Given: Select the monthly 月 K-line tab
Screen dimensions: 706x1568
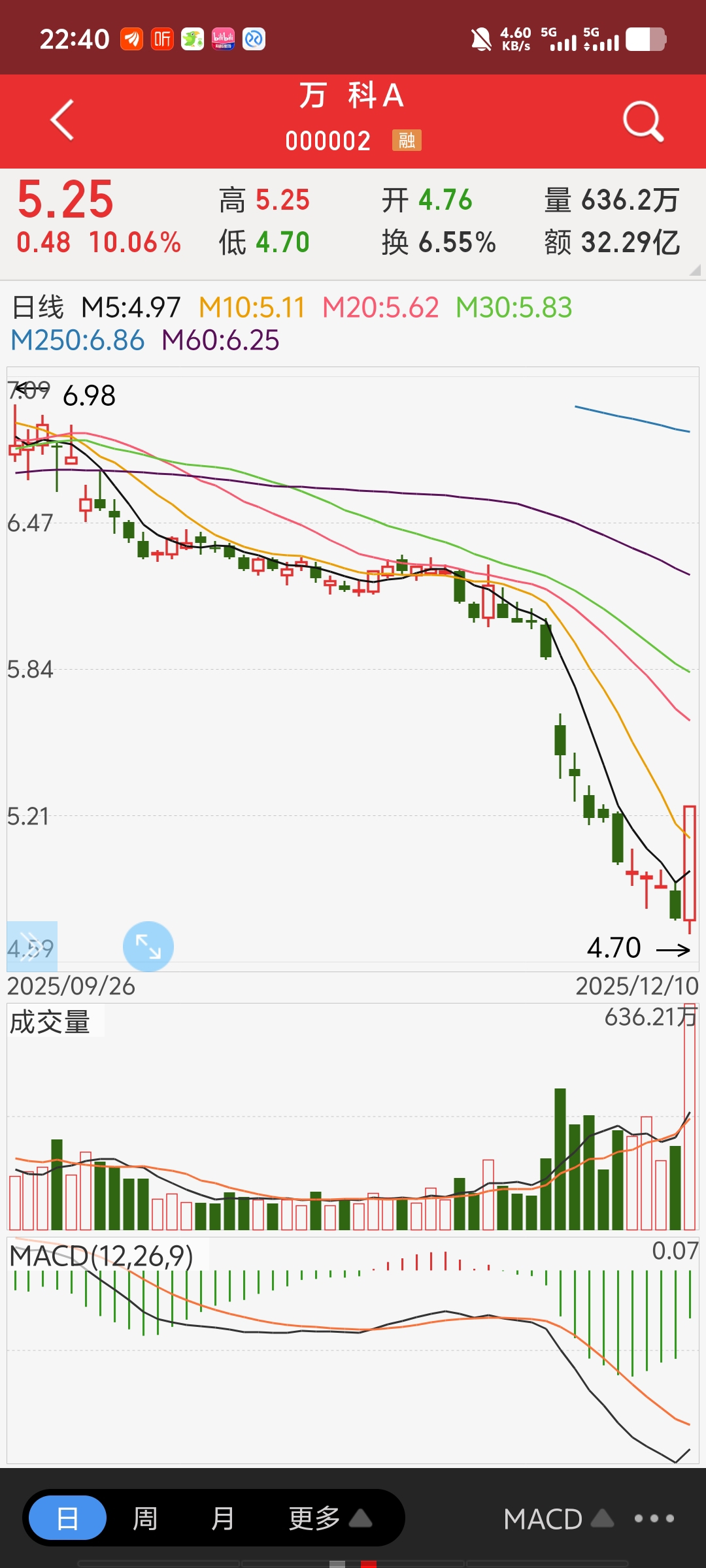Looking at the screenshot, I should 222,1518.
